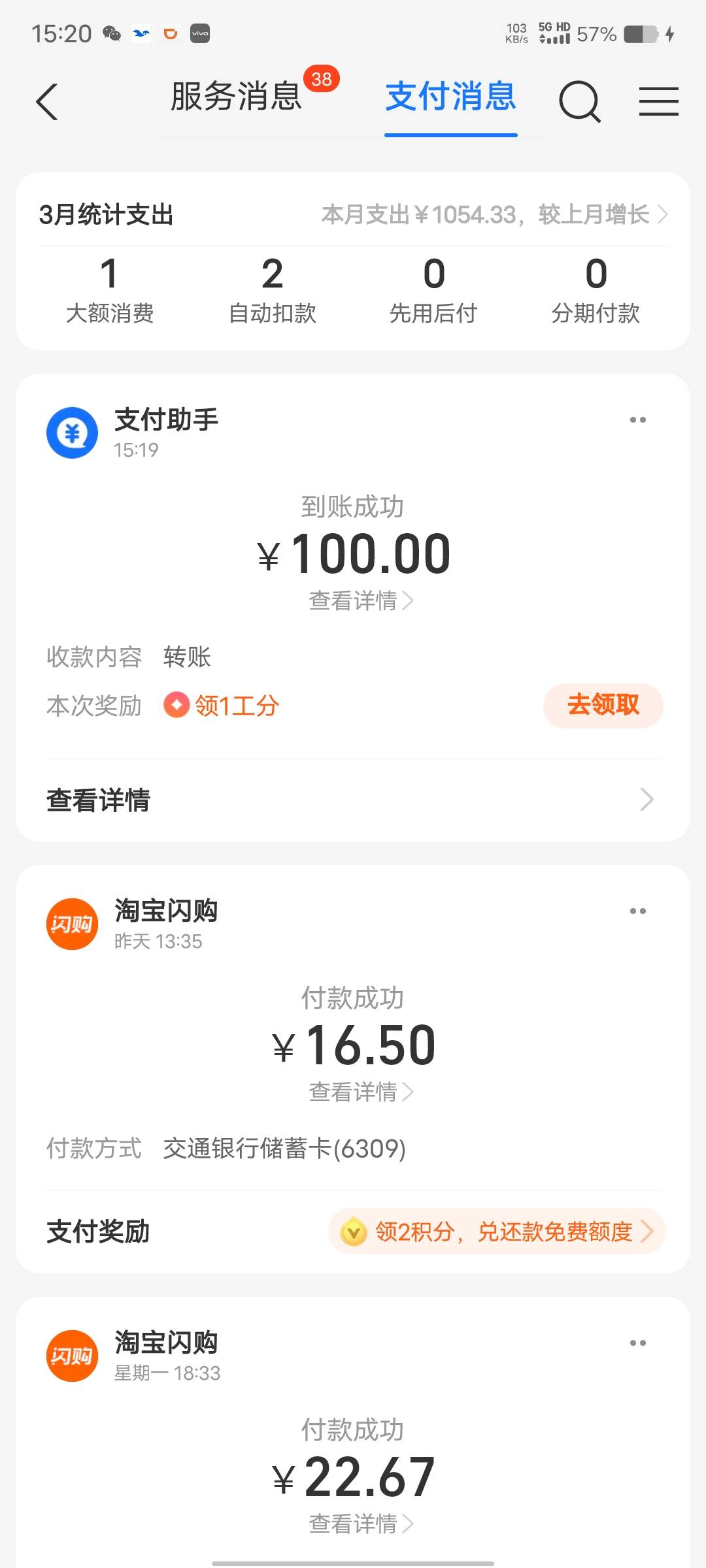View 分期付款 statistics
The image size is (706, 1568).
[596, 290]
